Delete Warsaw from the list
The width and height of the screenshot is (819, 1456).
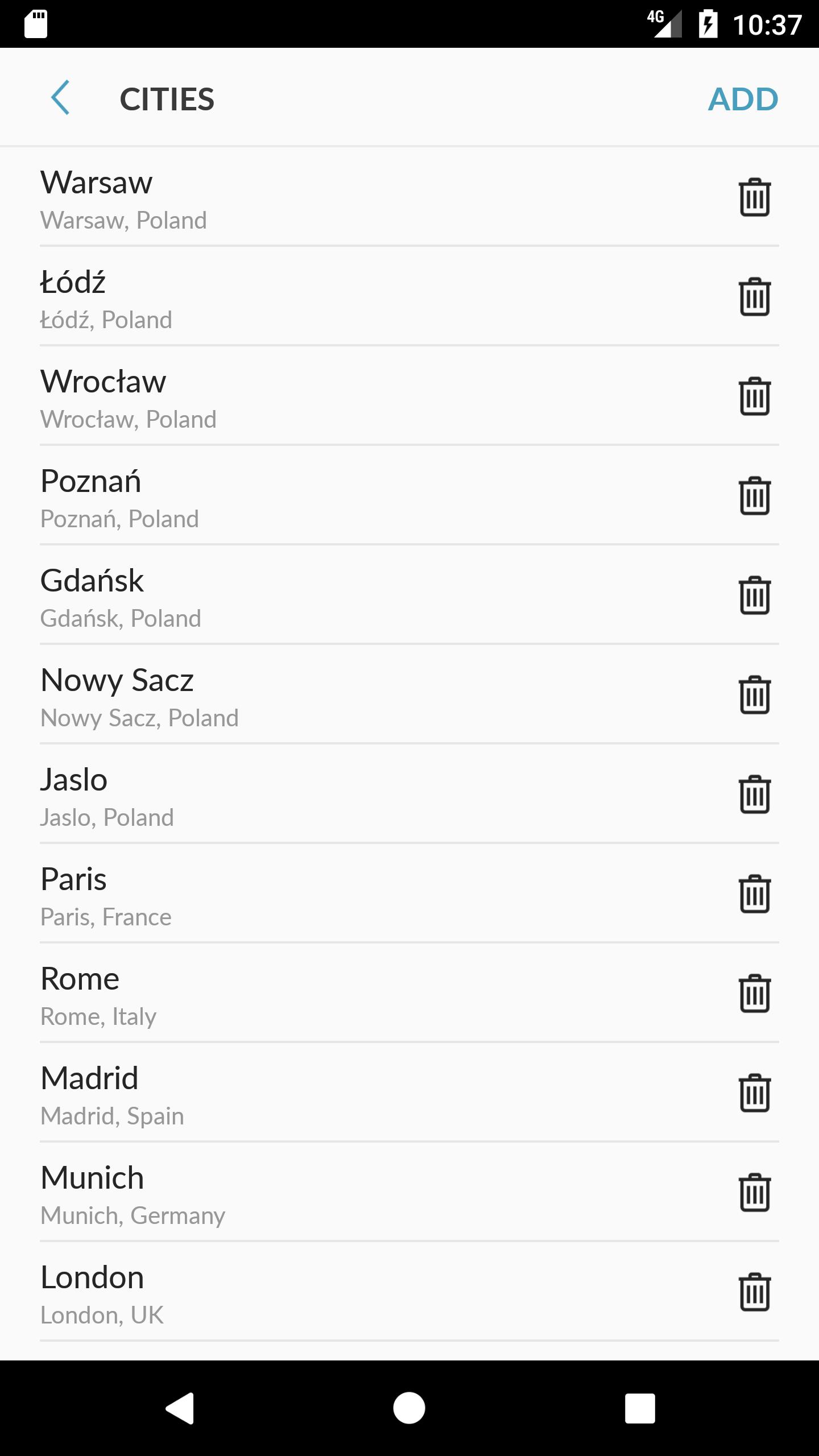click(755, 197)
